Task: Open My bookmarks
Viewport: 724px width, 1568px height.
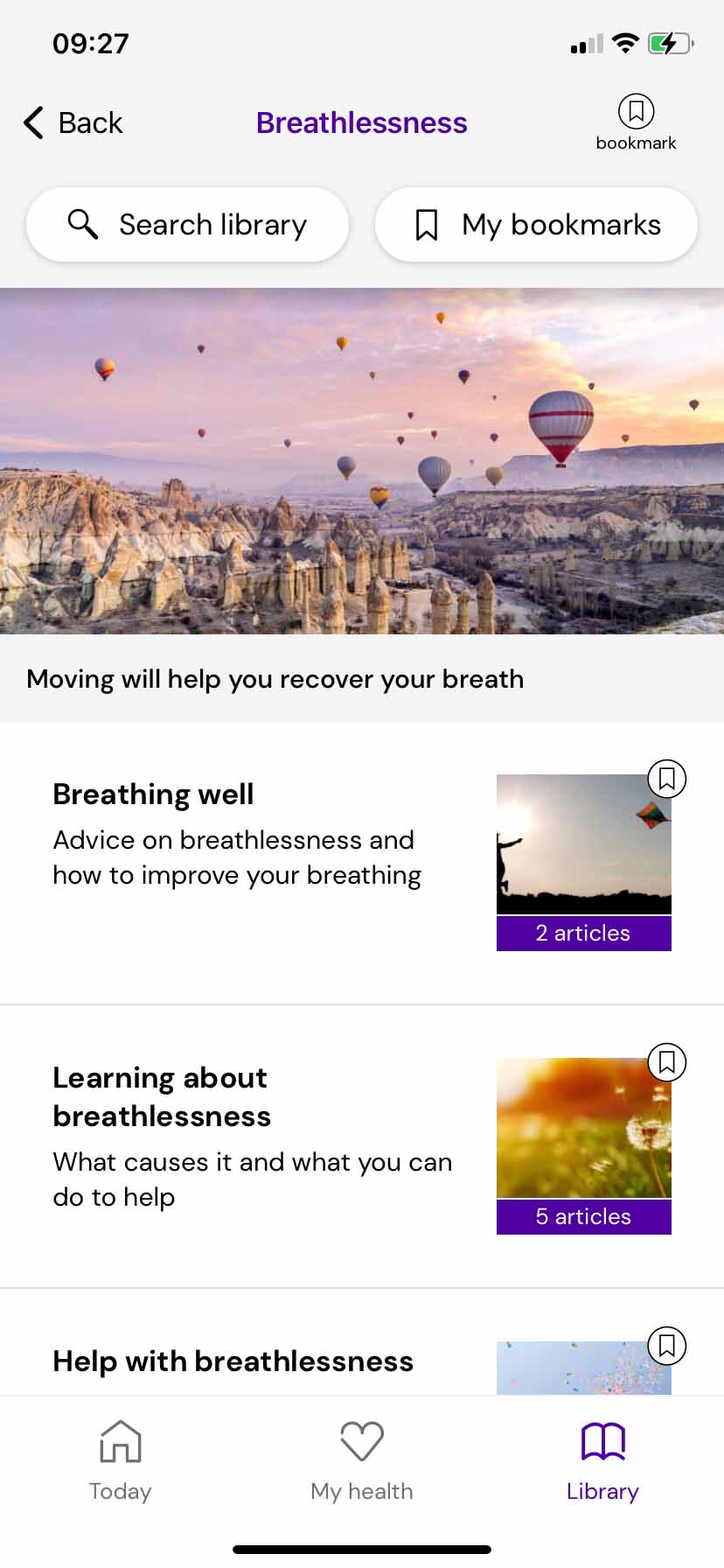Action: point(536,225)
